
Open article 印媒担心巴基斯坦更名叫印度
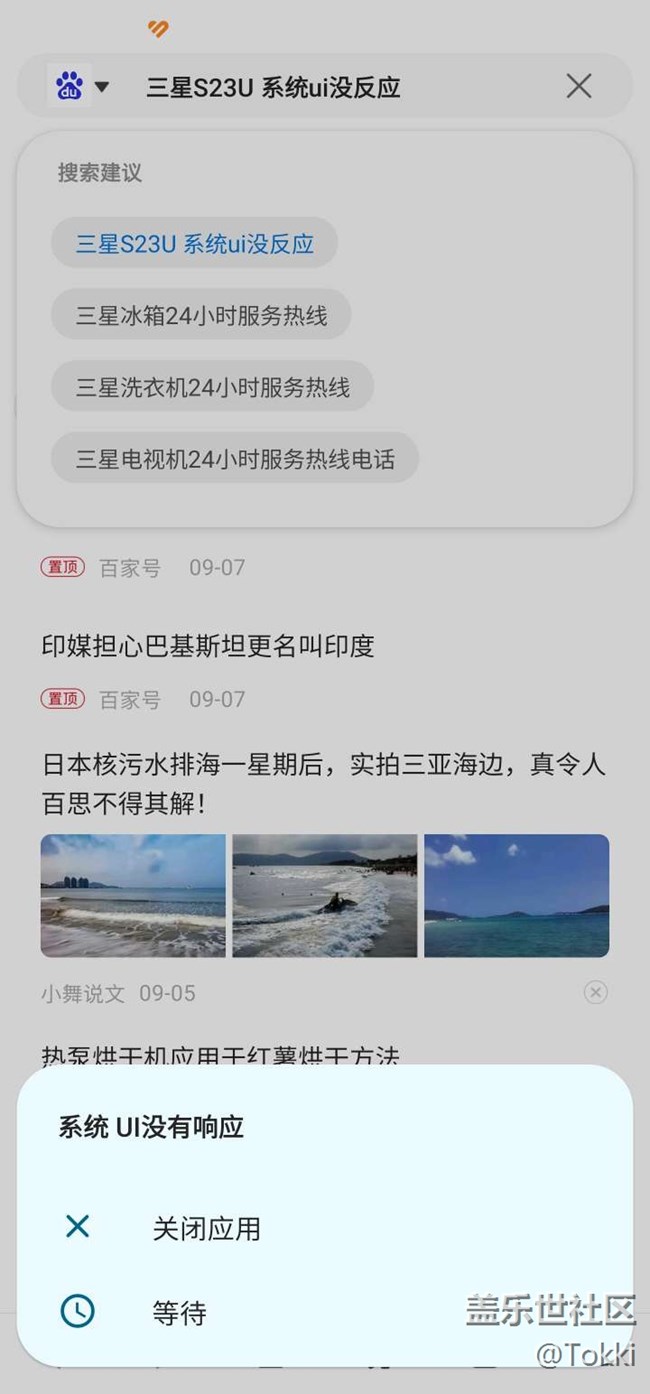(208, 646)
